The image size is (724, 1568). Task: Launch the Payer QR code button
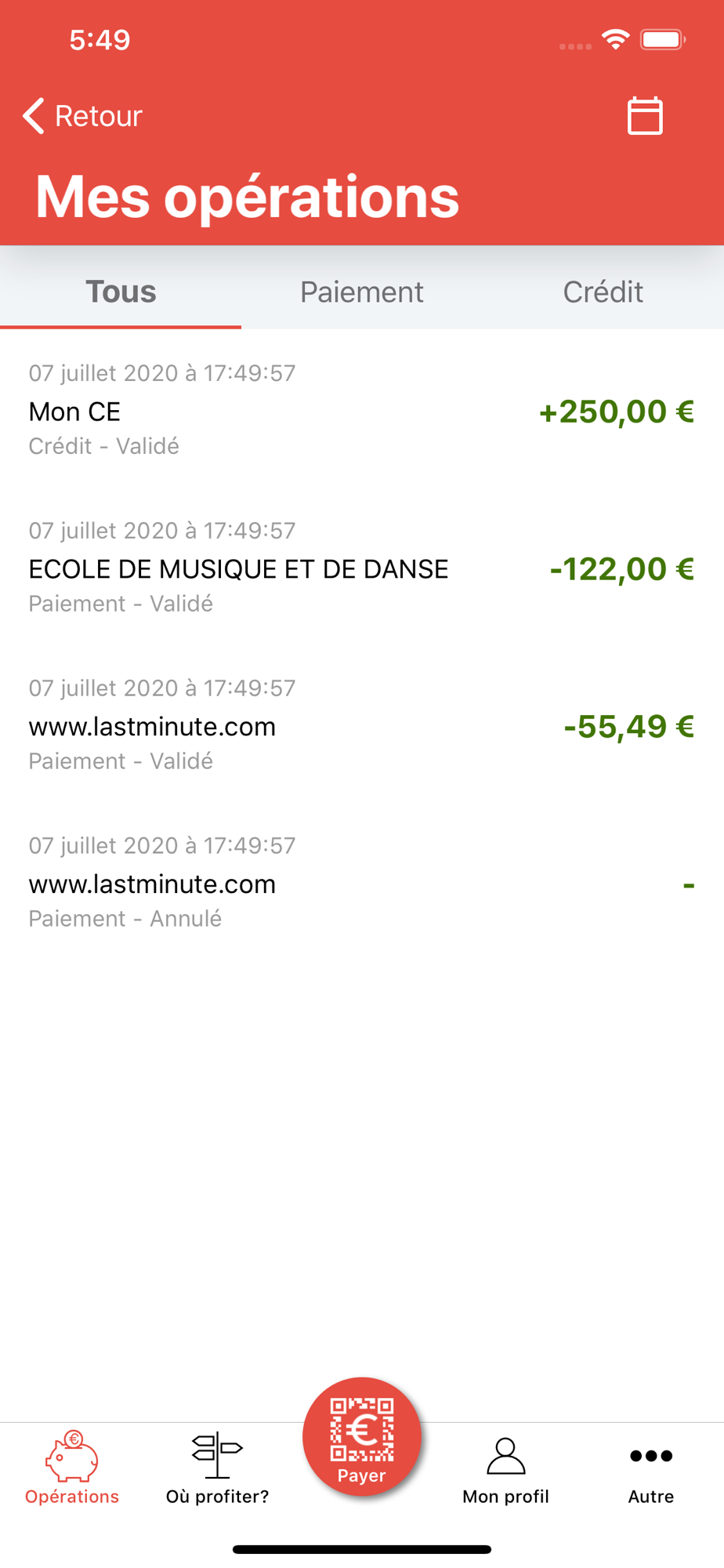362,1436
